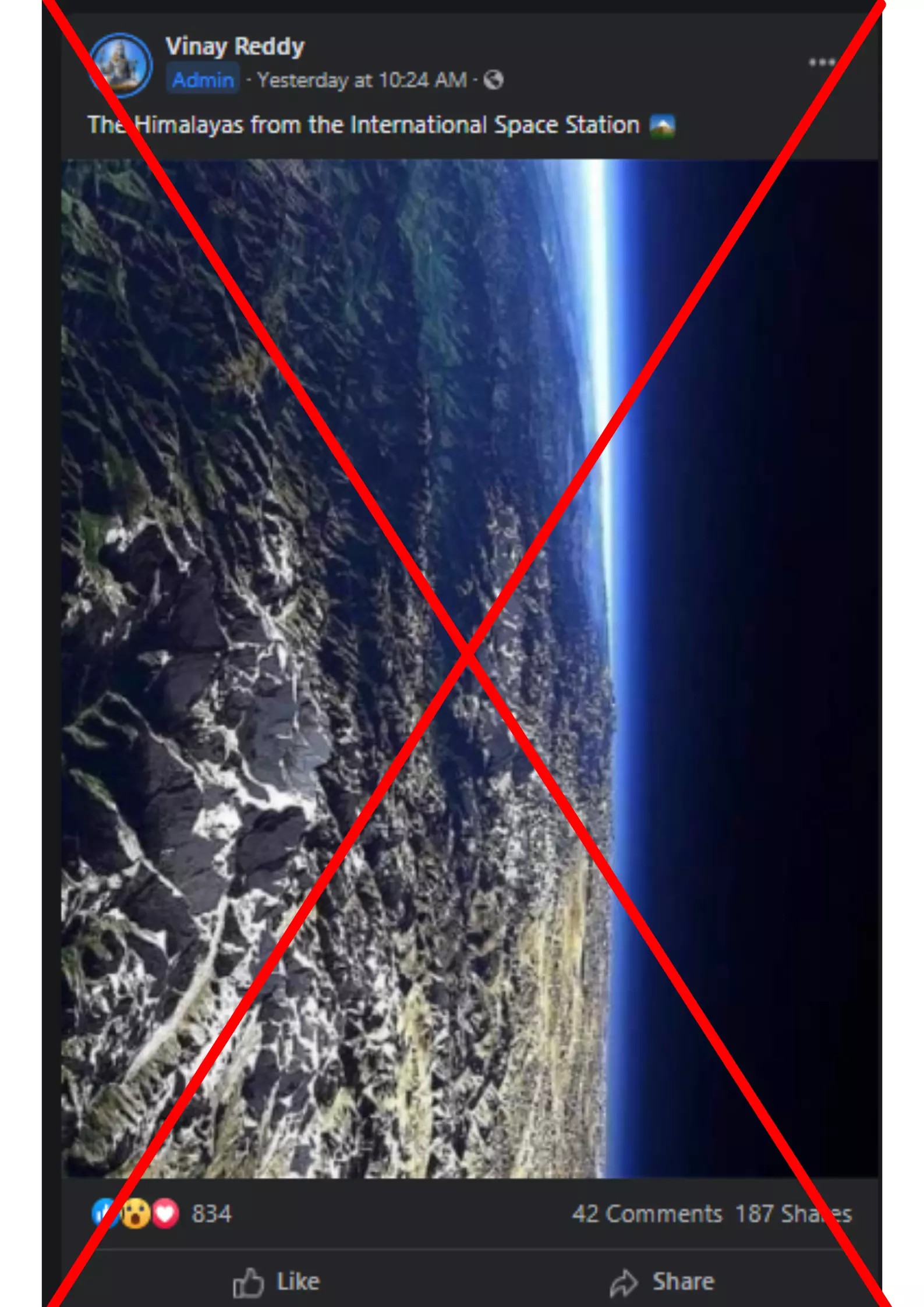Tap Vinay Reddy's profile picture
The width and height of the screenshot is (924, 1307).
click(121, 65)
